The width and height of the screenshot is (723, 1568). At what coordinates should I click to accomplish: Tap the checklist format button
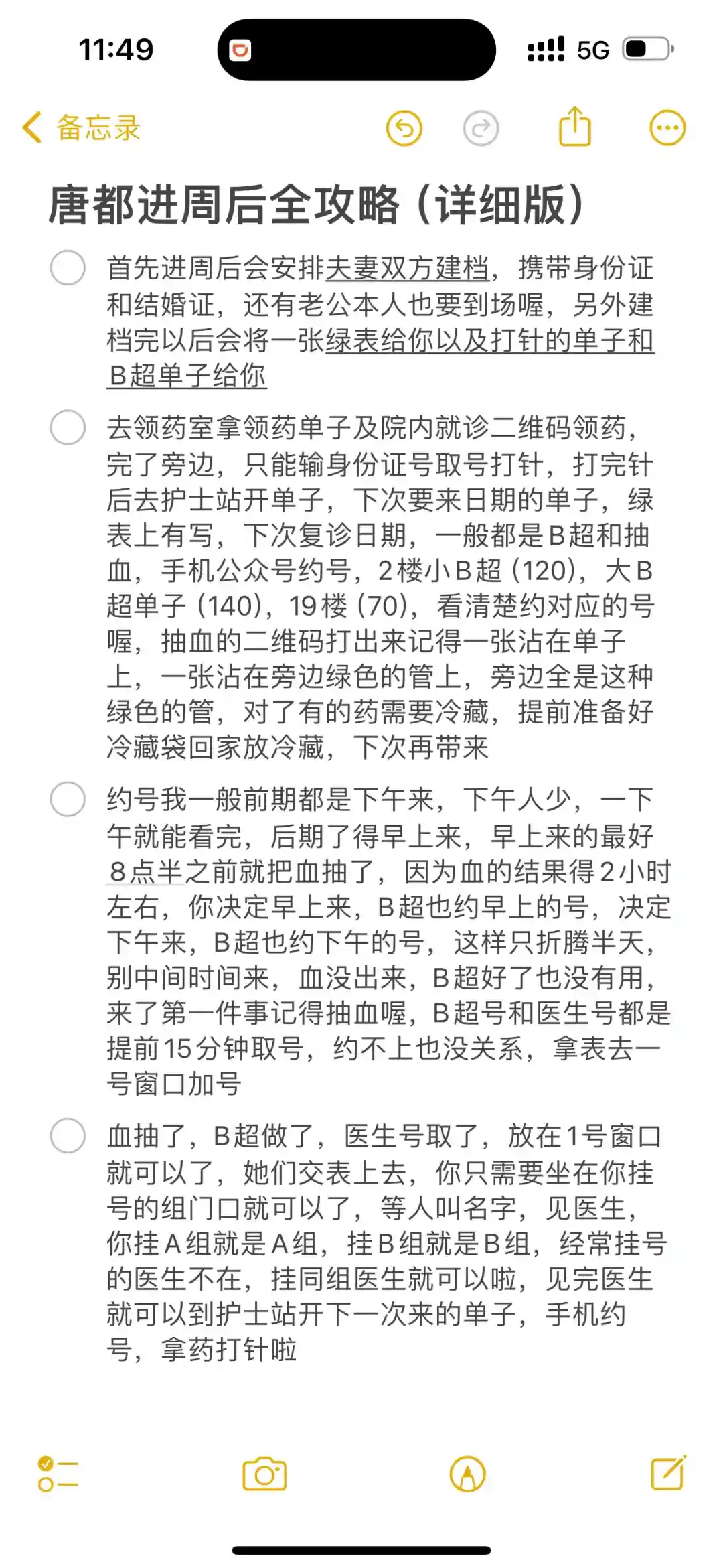point(58,1474)
